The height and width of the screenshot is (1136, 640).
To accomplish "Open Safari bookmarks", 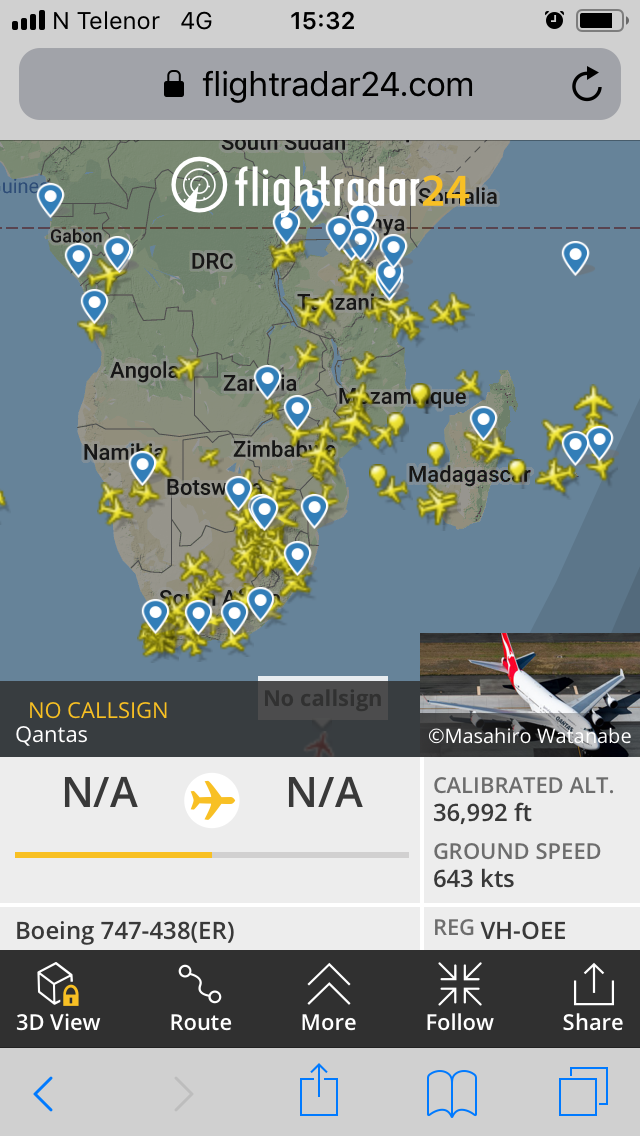I will 452,1093.
